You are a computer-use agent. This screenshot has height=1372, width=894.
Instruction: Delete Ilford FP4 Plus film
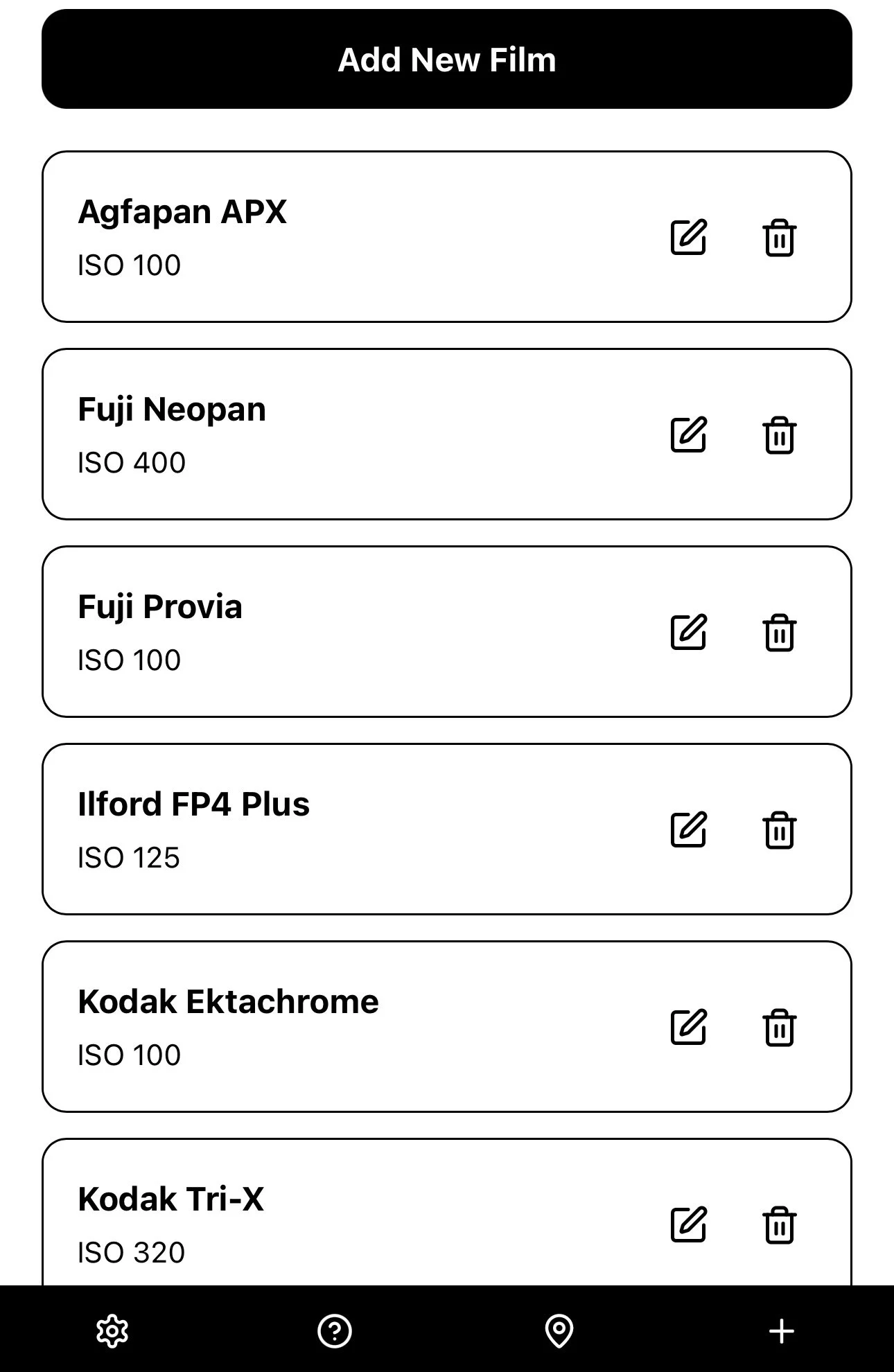[x=779, y=830]
